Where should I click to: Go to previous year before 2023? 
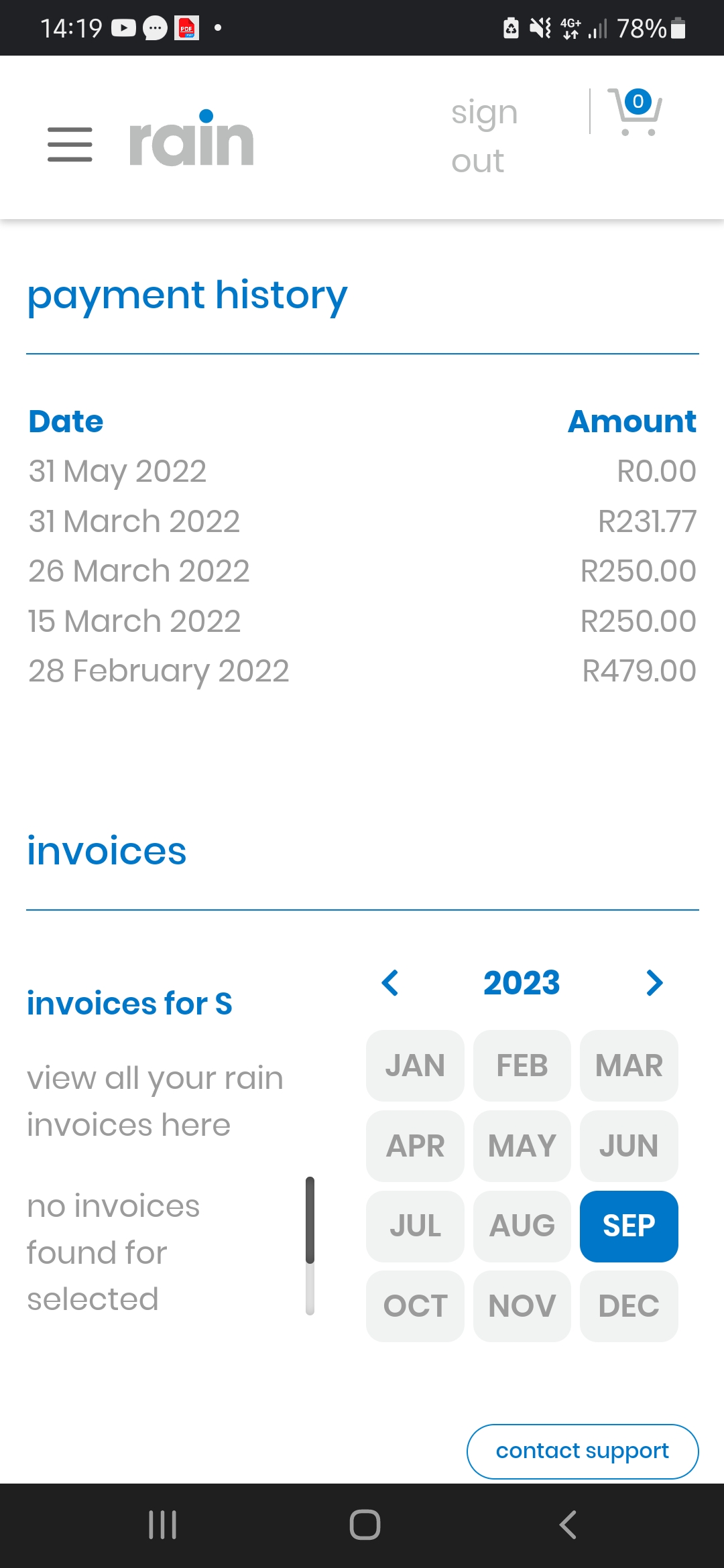coord(389,983)
